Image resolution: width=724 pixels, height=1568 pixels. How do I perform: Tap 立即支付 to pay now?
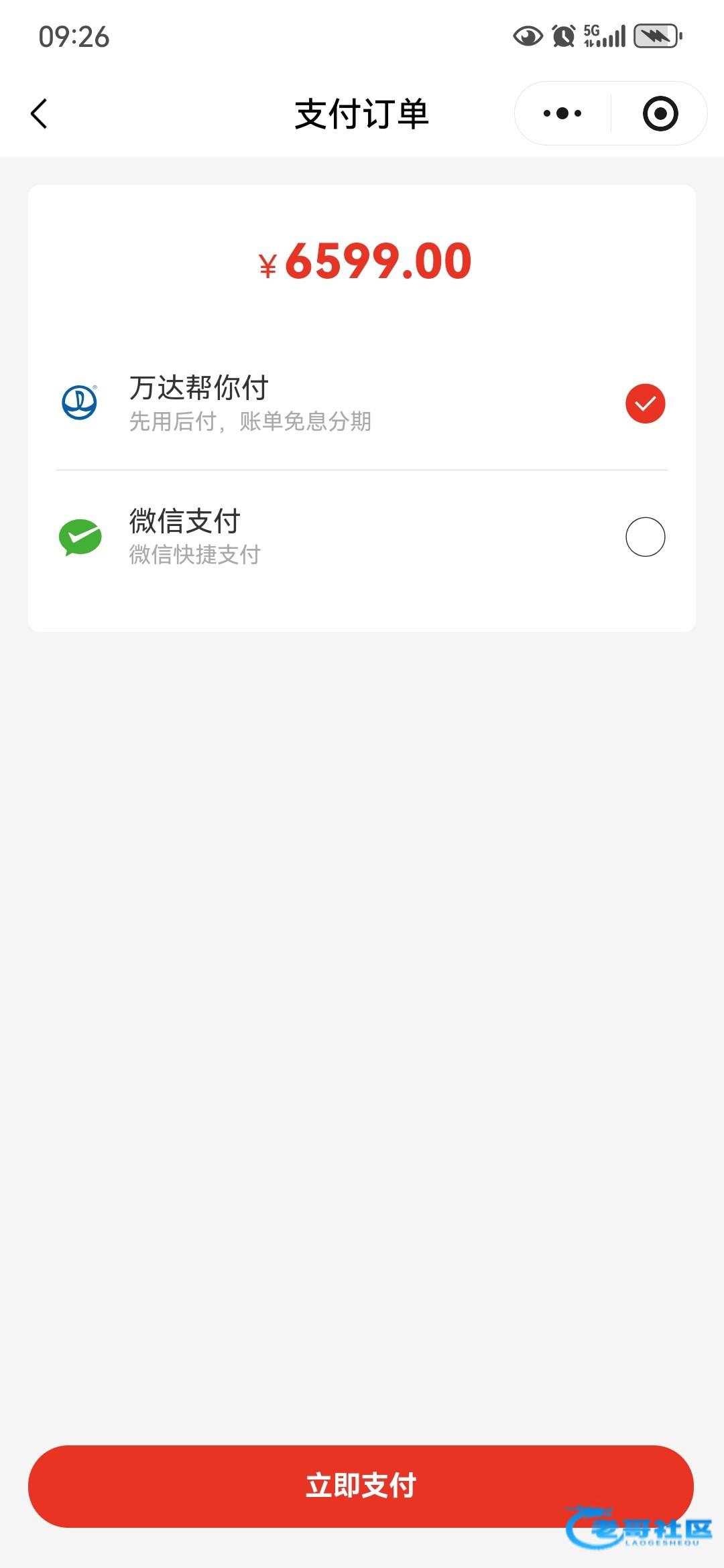point(361,1486)
